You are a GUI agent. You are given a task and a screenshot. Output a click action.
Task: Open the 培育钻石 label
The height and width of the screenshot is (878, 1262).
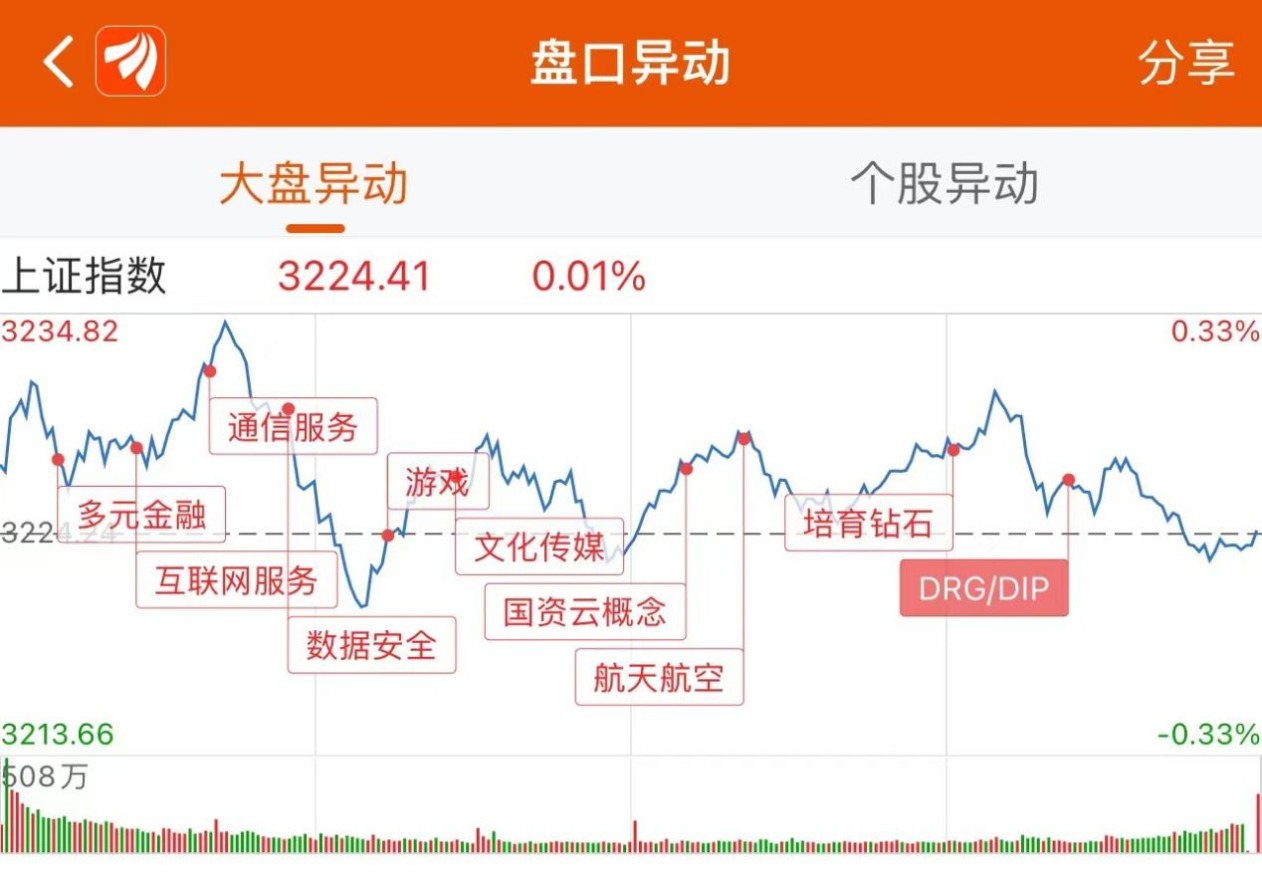[868, 522]
